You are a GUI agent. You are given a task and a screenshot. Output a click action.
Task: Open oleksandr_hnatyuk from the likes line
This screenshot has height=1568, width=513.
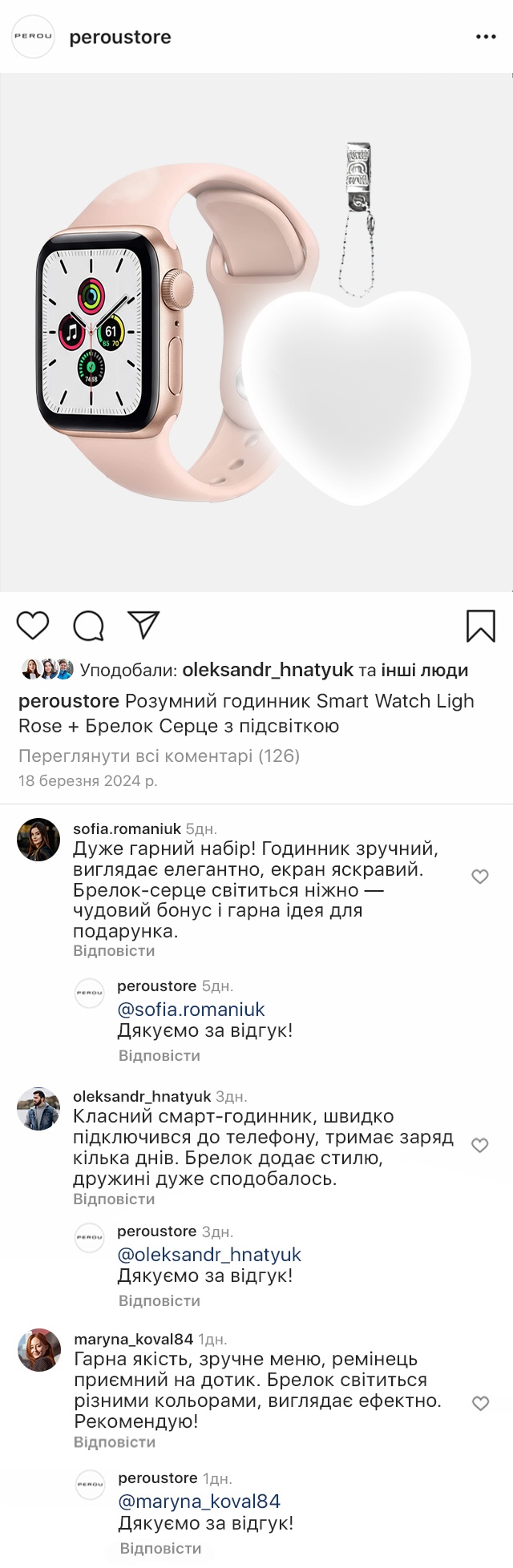[x=268, y=670]
